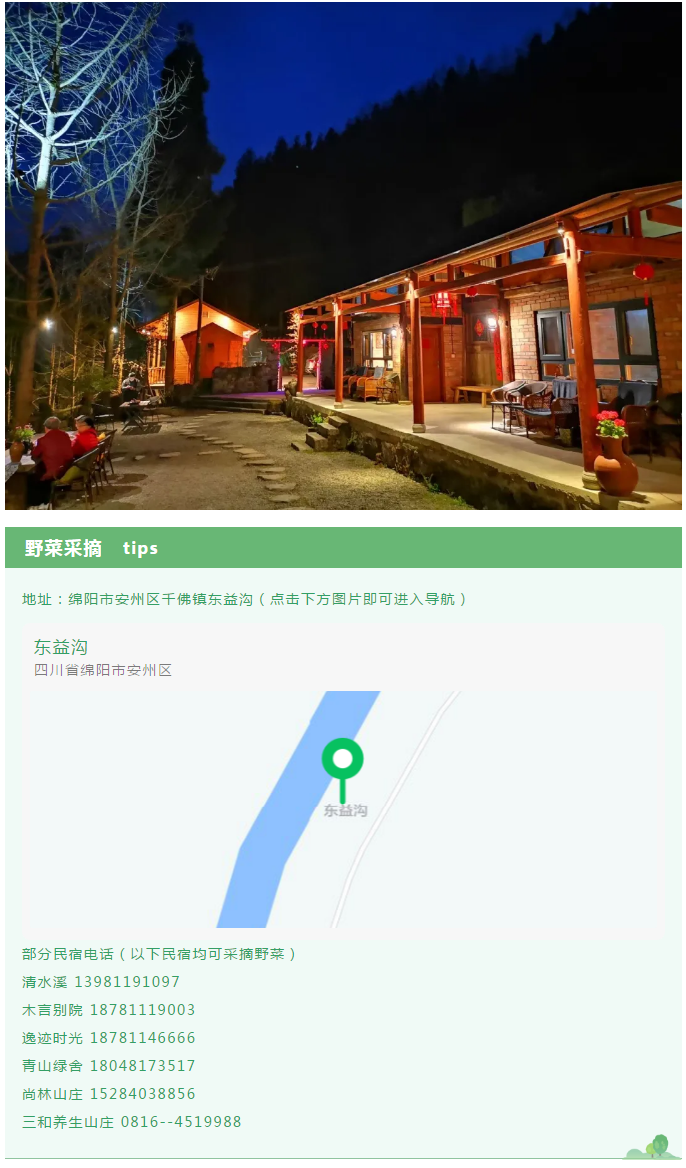Screen dimensions: 686x1168
Task: Open the 东益沟 map location card
Action: pos(343,780)
